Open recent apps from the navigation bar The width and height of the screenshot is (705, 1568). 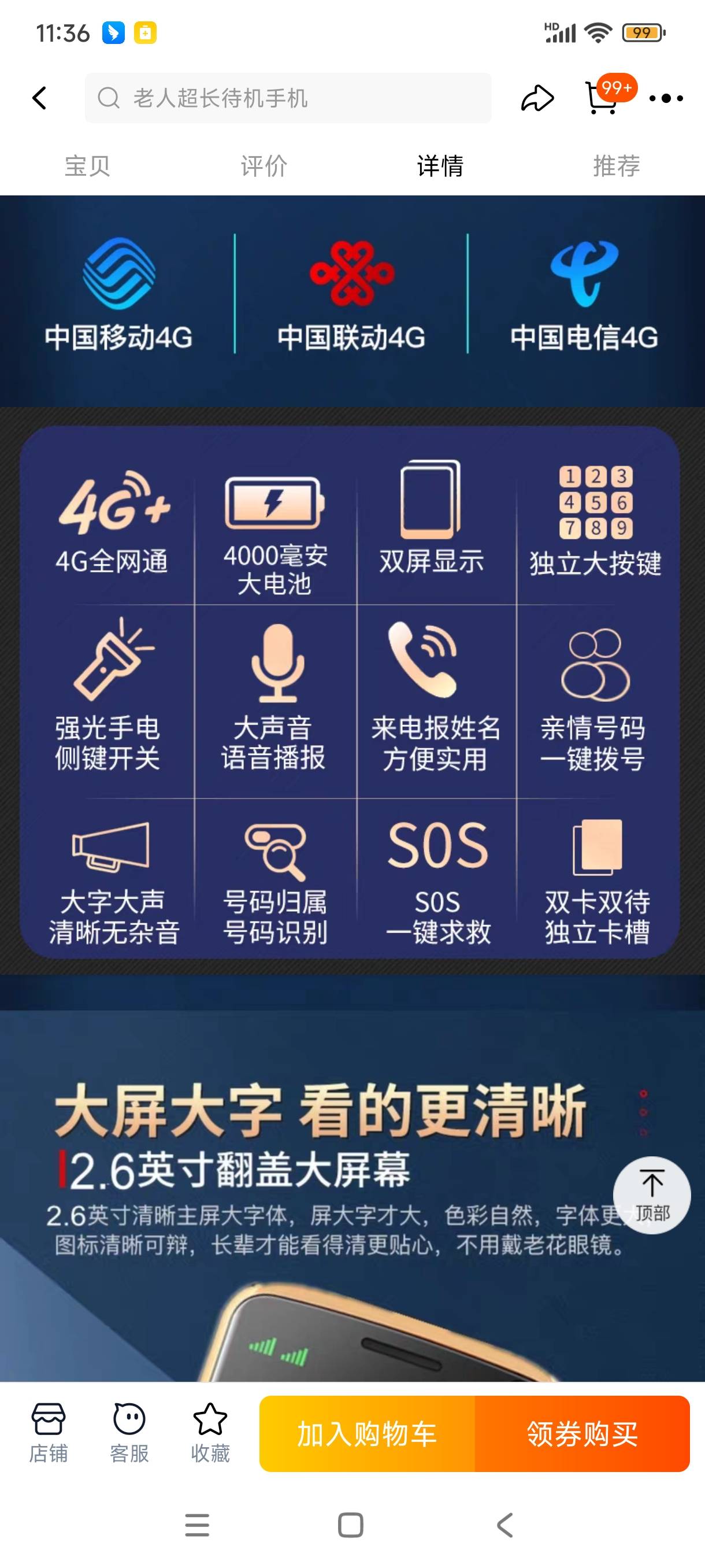197,1525
